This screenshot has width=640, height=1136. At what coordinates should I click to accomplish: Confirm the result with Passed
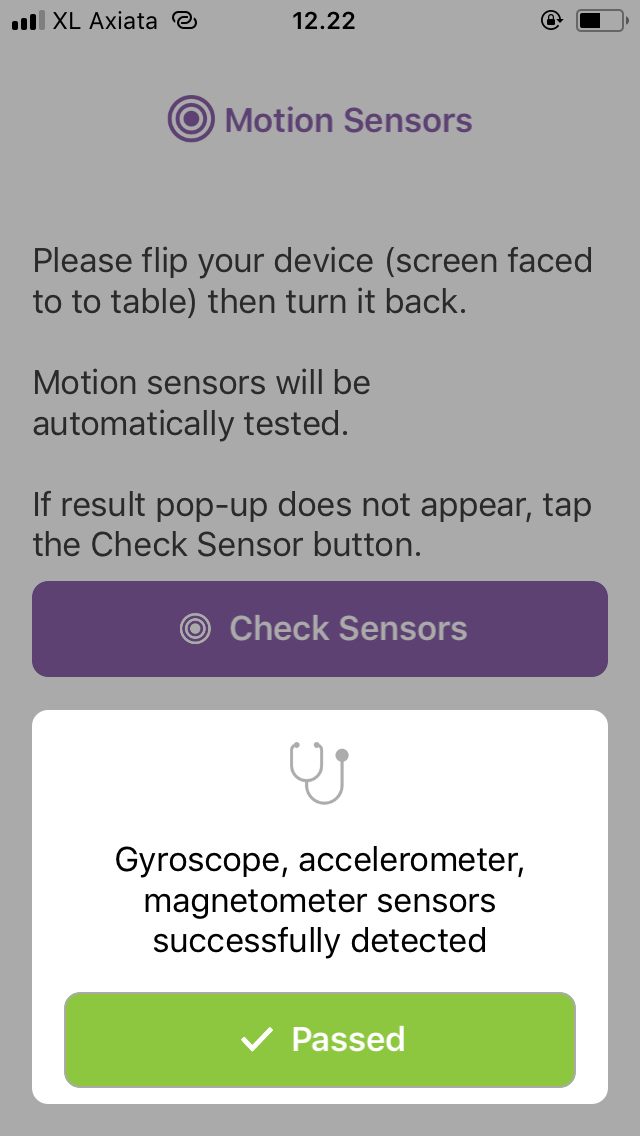[320, 1039]
